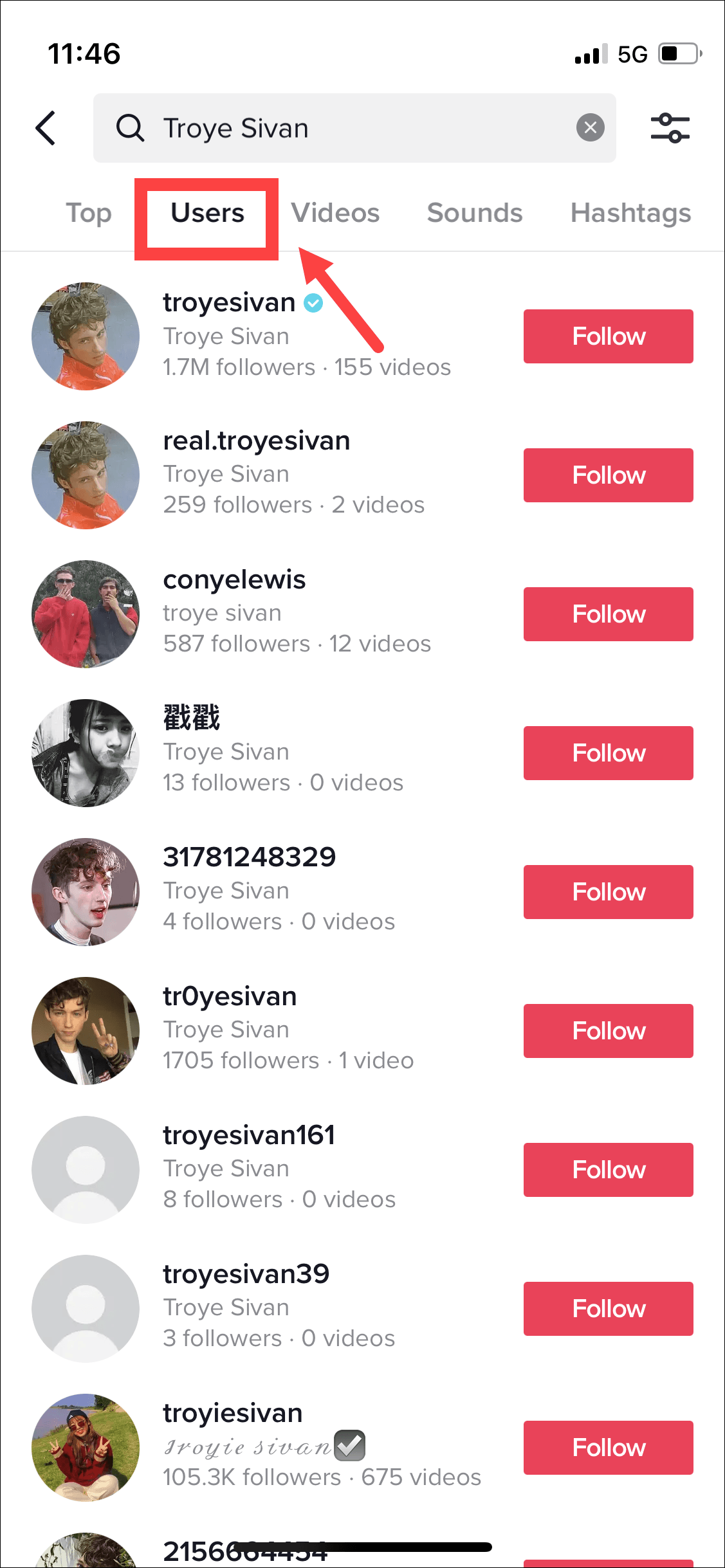Follow user 31781248329
The width and height of the screenshot is (725, 1568).
click(608, 892)
